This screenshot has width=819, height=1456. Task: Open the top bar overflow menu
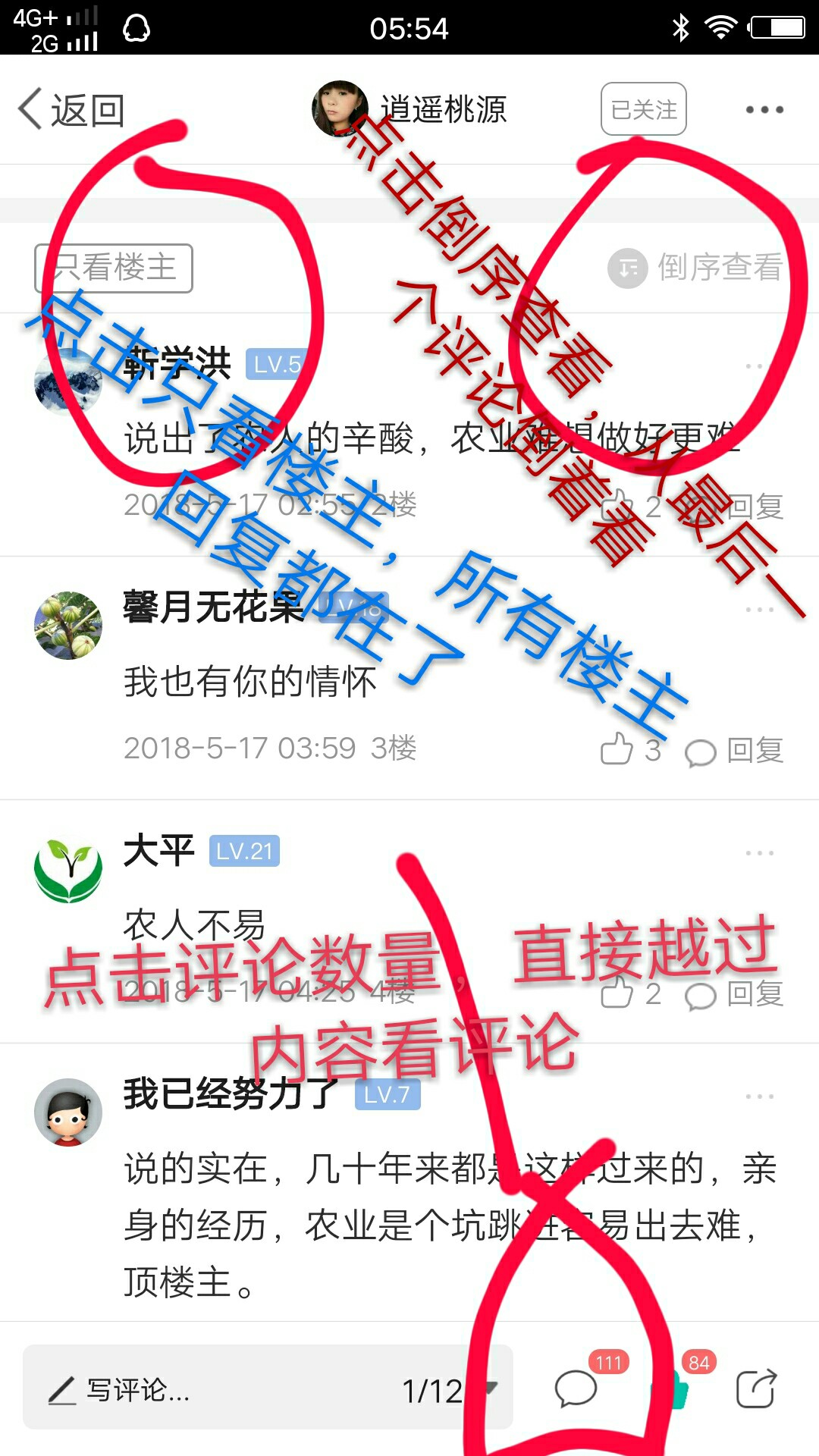[x=764, y=110]
